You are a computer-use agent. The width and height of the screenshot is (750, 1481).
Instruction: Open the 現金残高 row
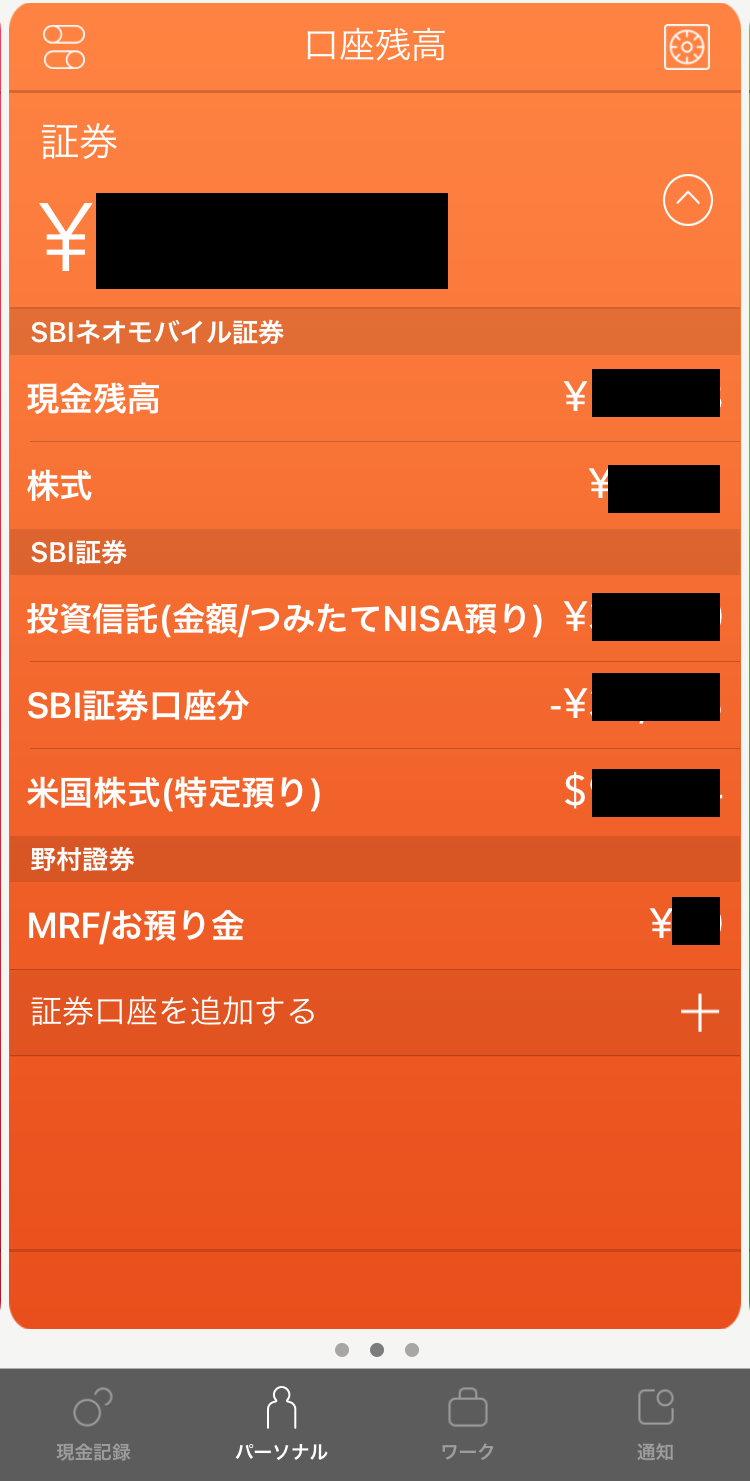click(375, 398)
